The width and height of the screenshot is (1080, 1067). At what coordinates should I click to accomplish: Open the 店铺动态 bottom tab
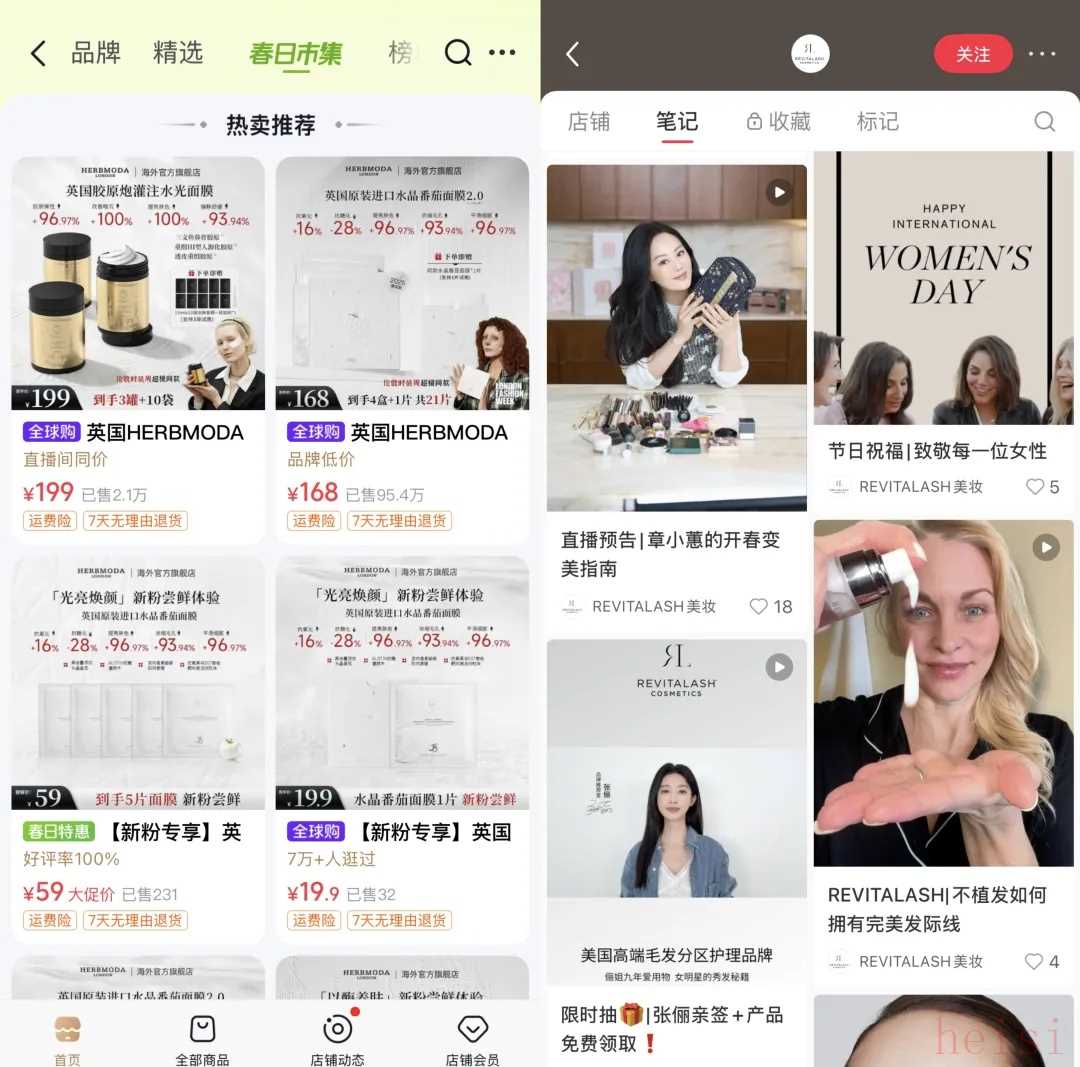coord(337,1039)
